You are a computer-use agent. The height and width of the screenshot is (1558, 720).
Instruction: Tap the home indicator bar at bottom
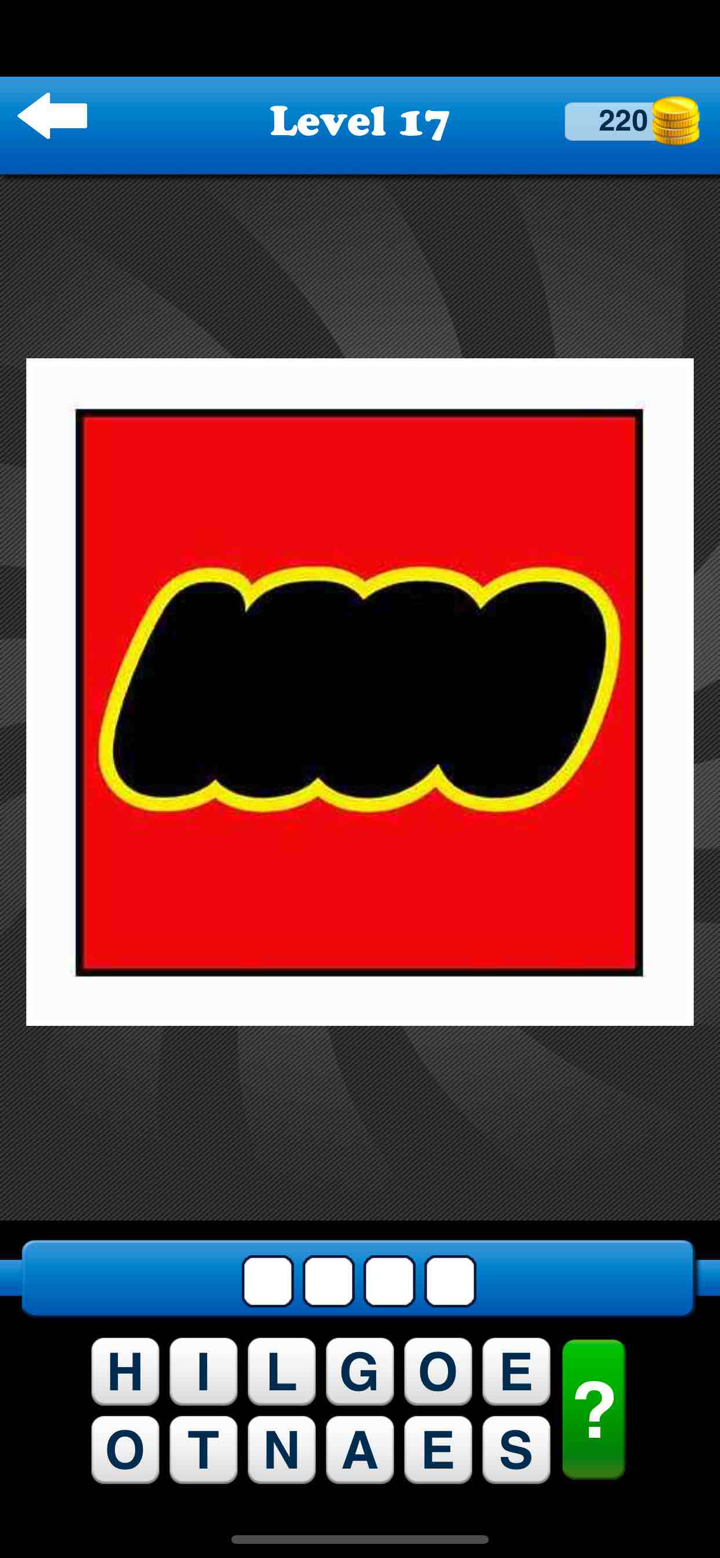pyautogui.click(x=359, y=1538)
